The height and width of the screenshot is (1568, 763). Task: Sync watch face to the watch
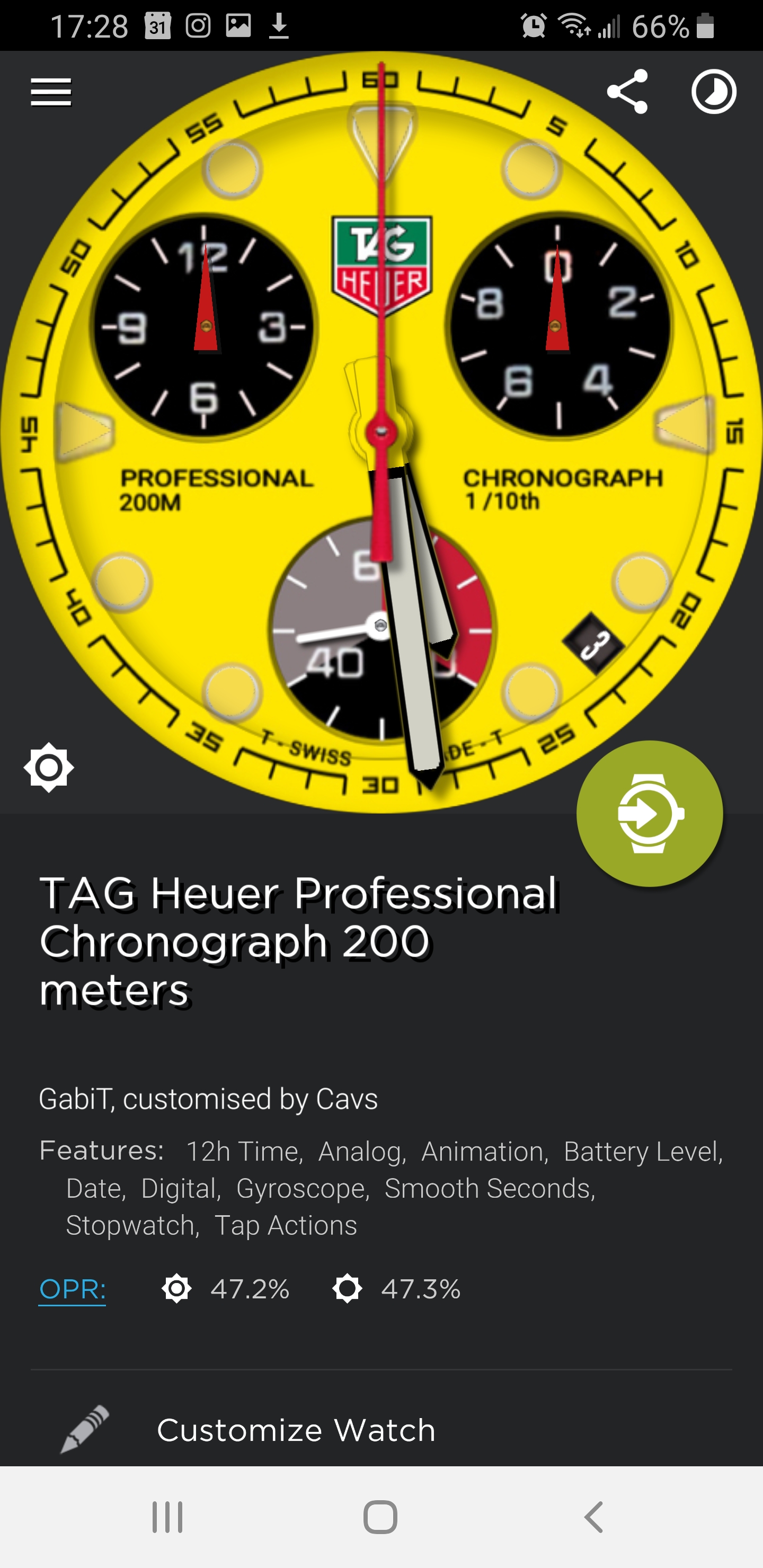(650, 813)
